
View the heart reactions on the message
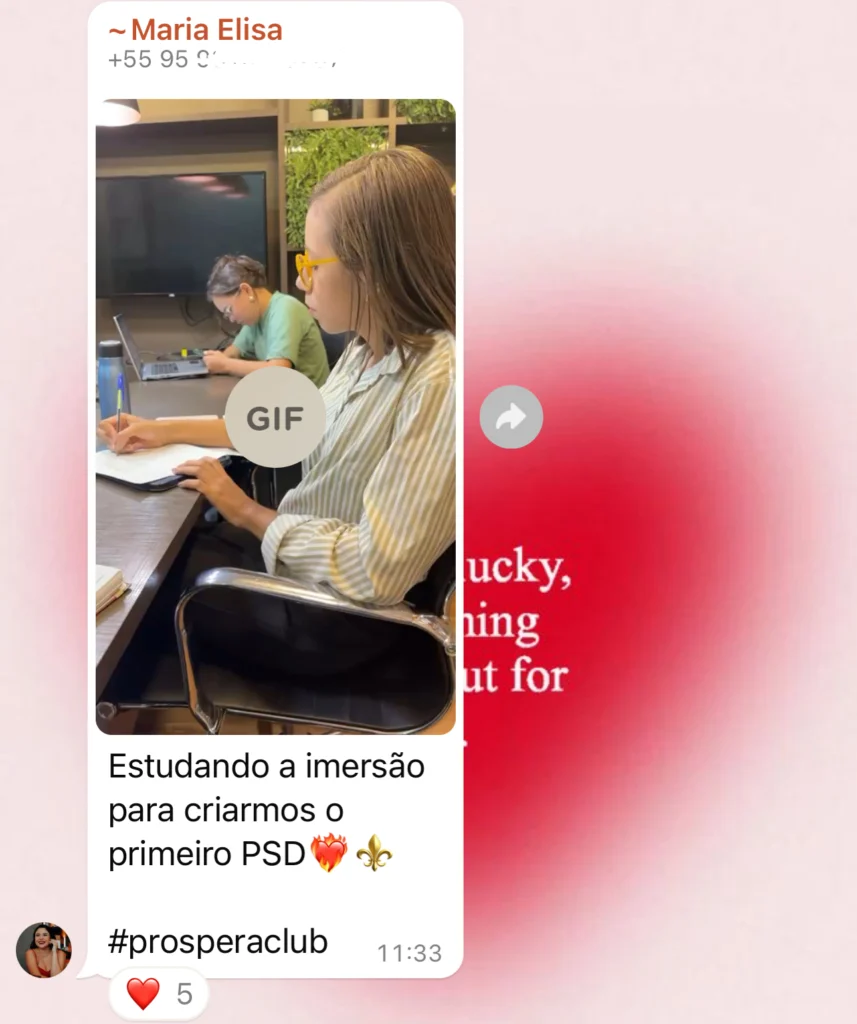point(159,994)
